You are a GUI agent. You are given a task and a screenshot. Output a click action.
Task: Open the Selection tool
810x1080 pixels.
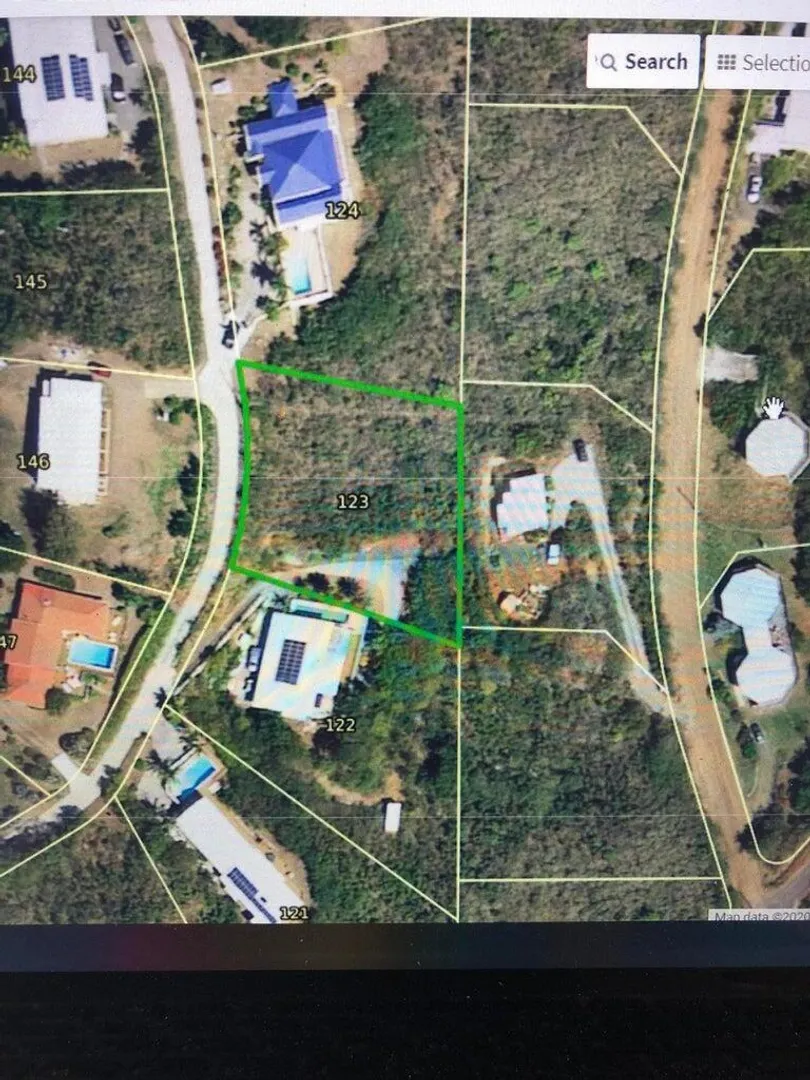coord(759,63)
